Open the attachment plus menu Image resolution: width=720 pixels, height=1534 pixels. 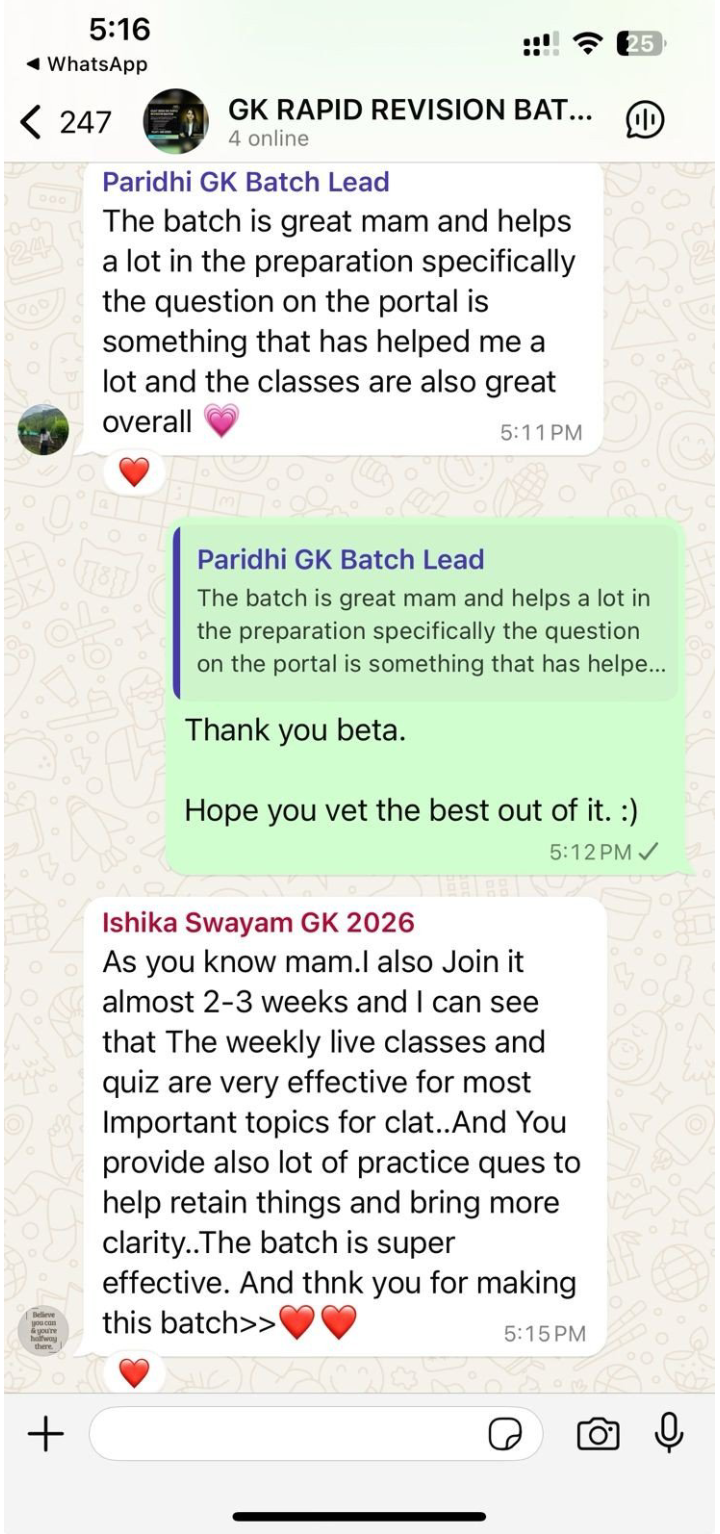coord(45,1435)
